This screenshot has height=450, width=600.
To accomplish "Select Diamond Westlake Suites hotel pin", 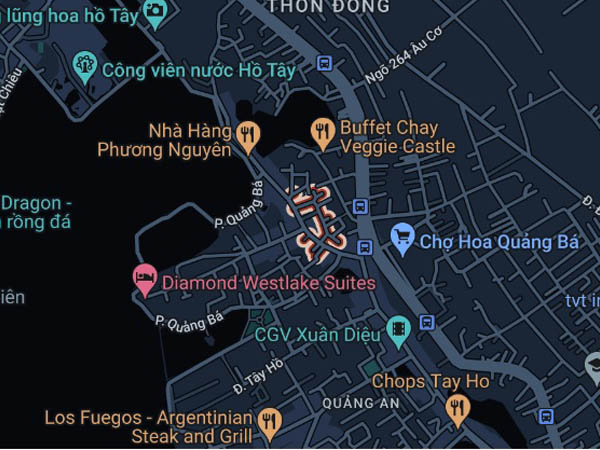I will pos(145,281).
